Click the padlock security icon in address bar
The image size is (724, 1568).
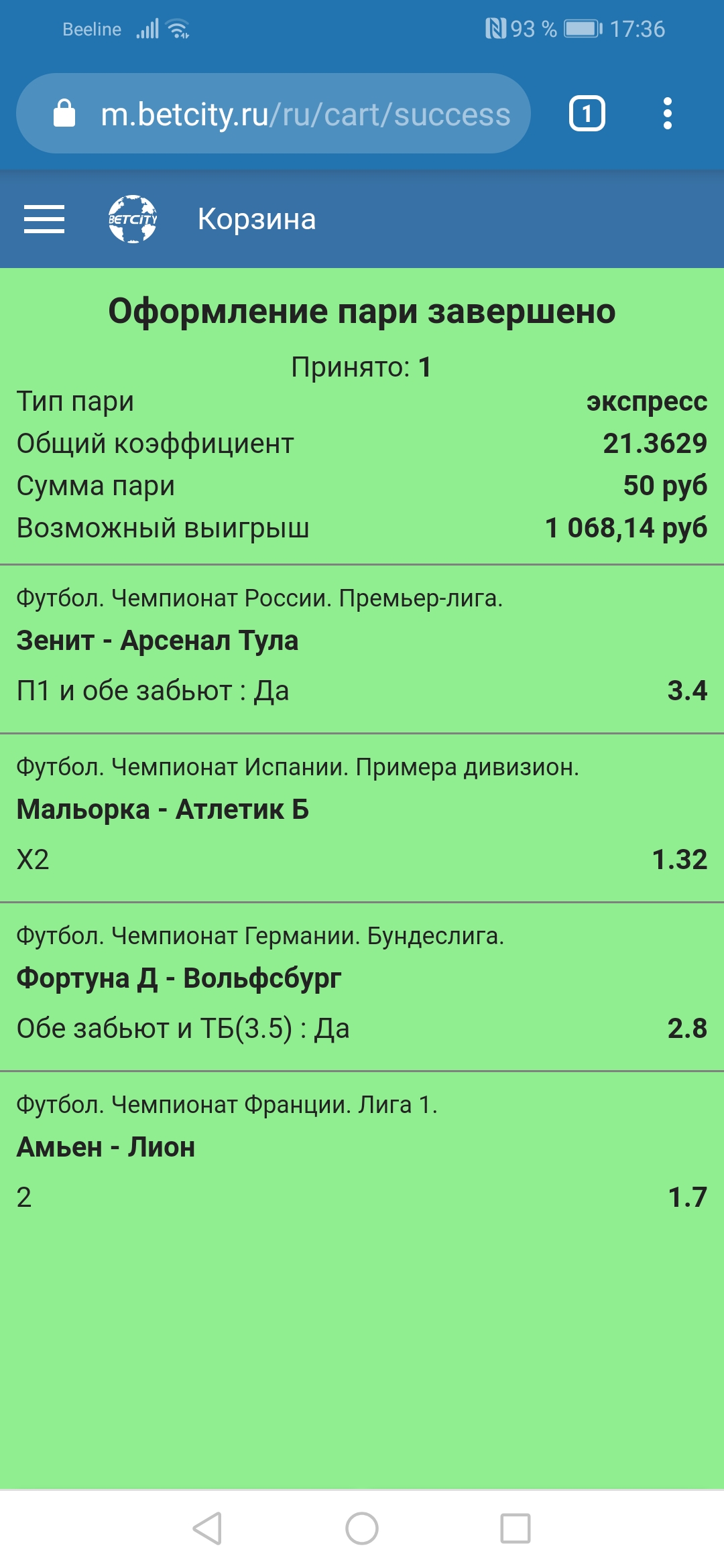tap(64, 113)
